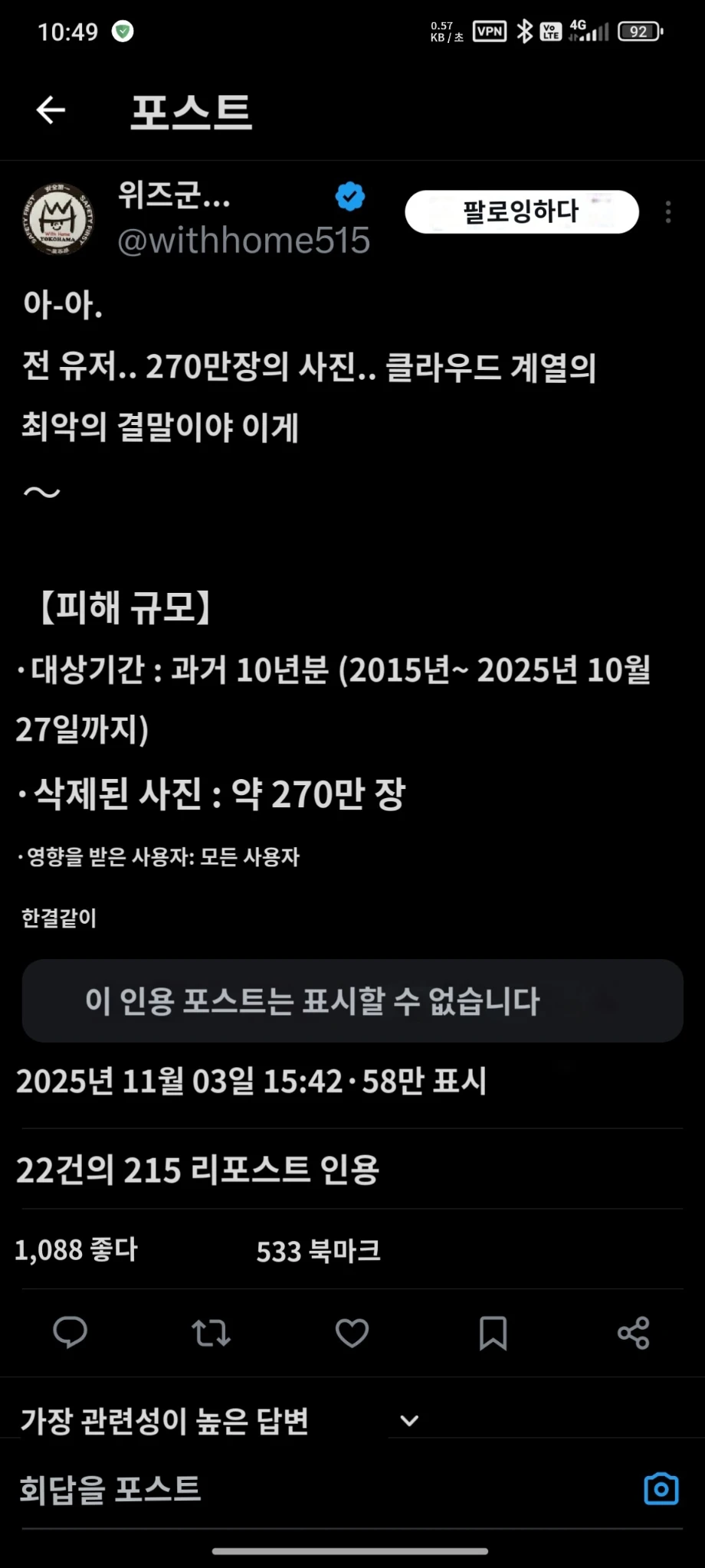View who liked via 1,088 좋다
The image size is (705, 1568).
tap(76, 1250)
